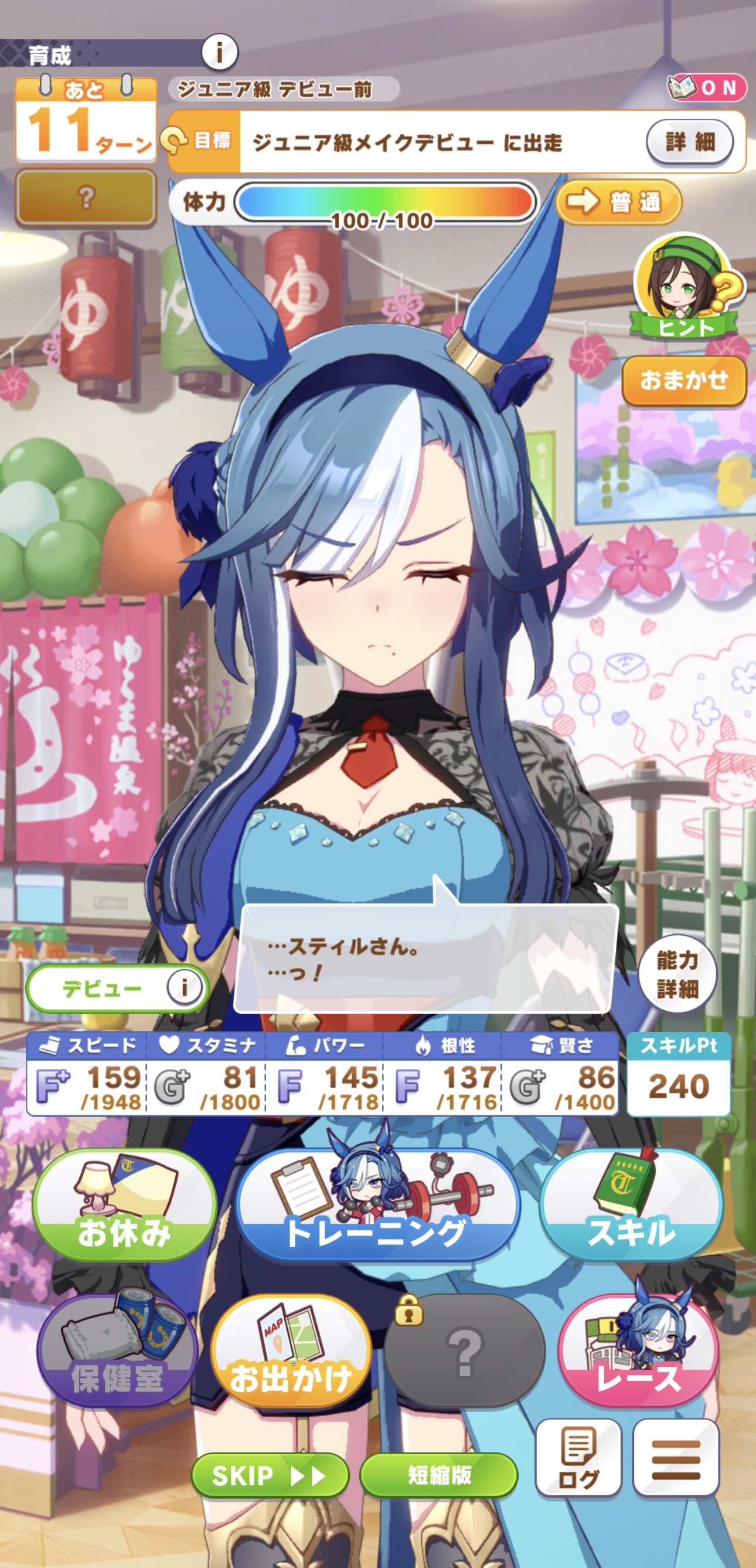View 能力詳細 for the character
The image size is (756, 1568).
tap(677, 975)
